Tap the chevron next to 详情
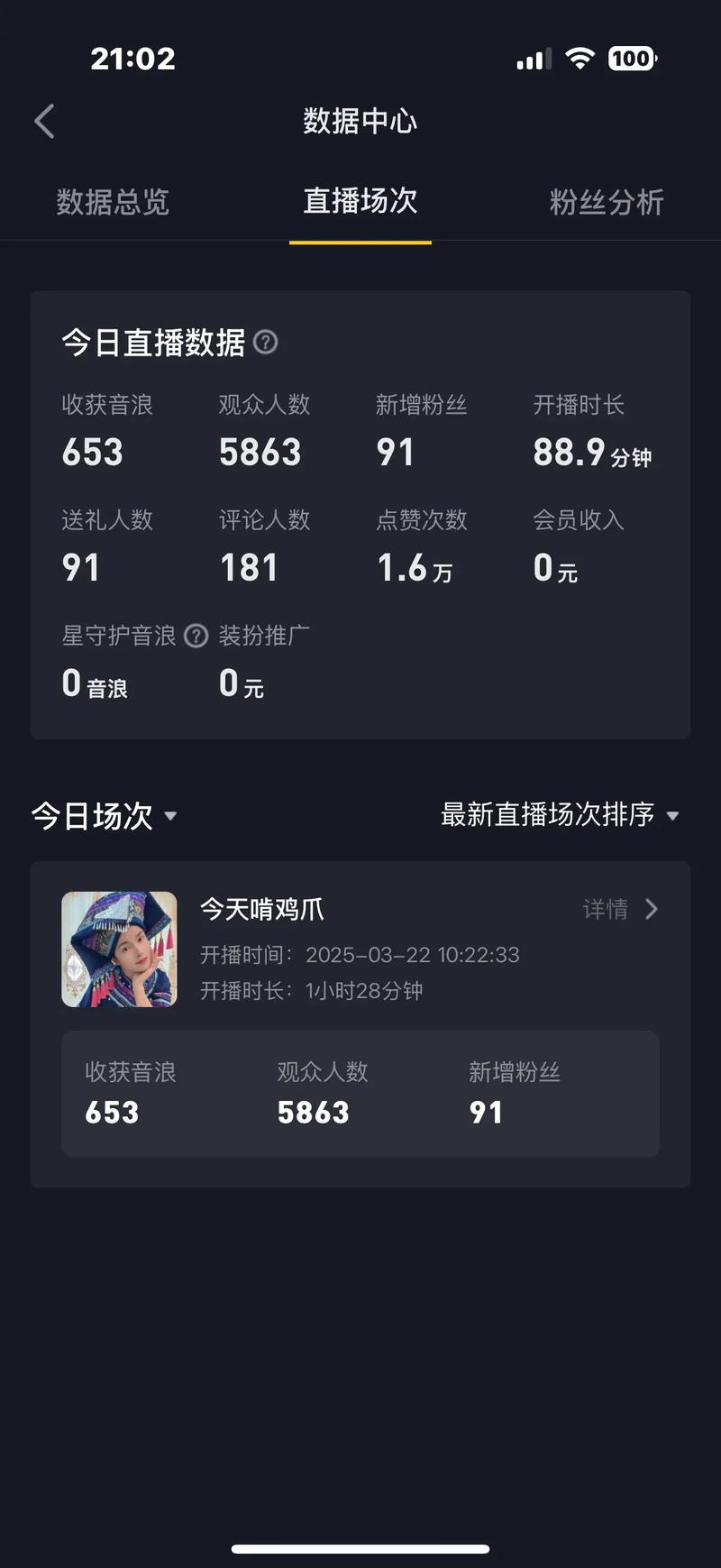The height and width of the screenshot is (1568, 721). point(651,910)
